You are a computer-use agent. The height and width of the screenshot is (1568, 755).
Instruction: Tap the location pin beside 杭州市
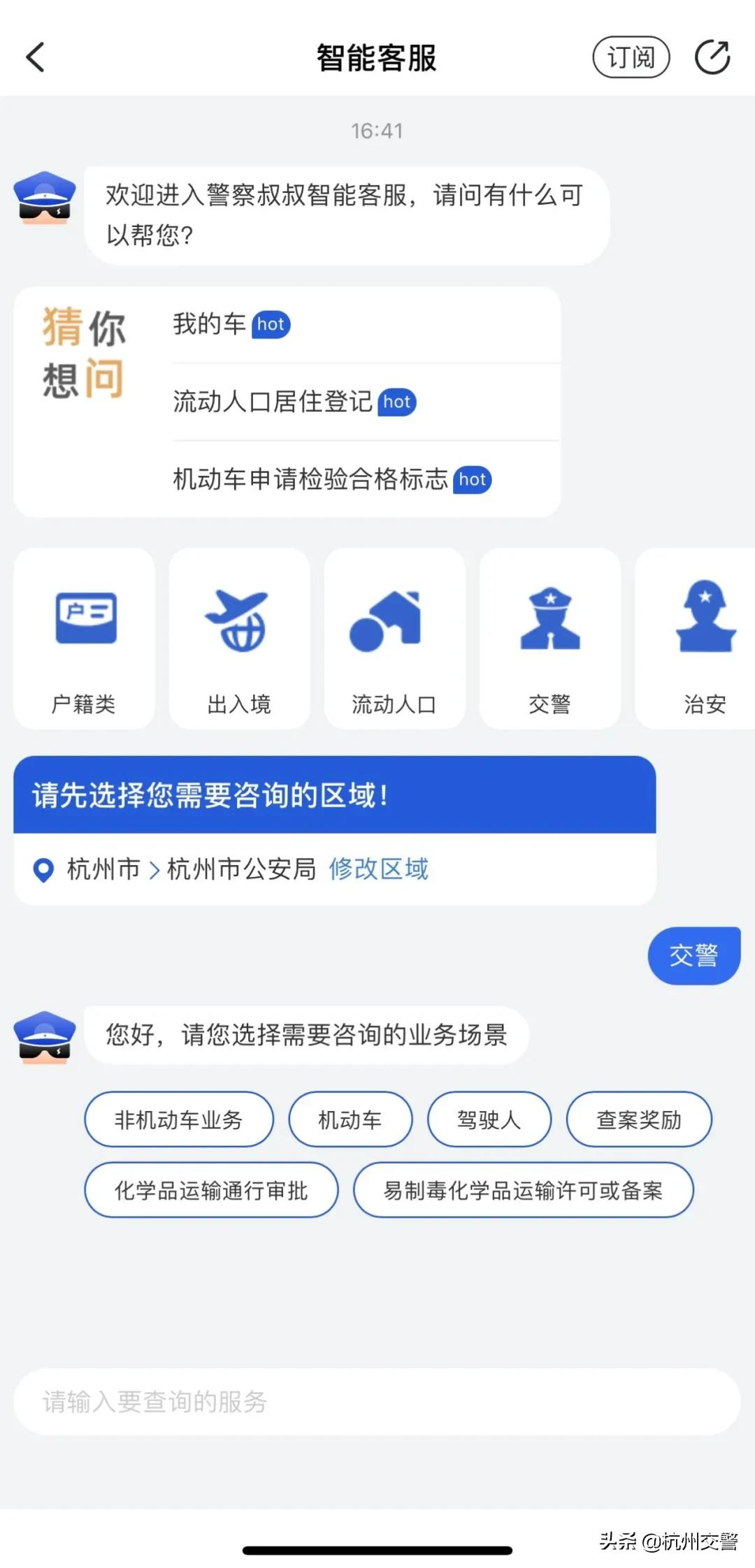pyautogui.click(x=42, y=869)
